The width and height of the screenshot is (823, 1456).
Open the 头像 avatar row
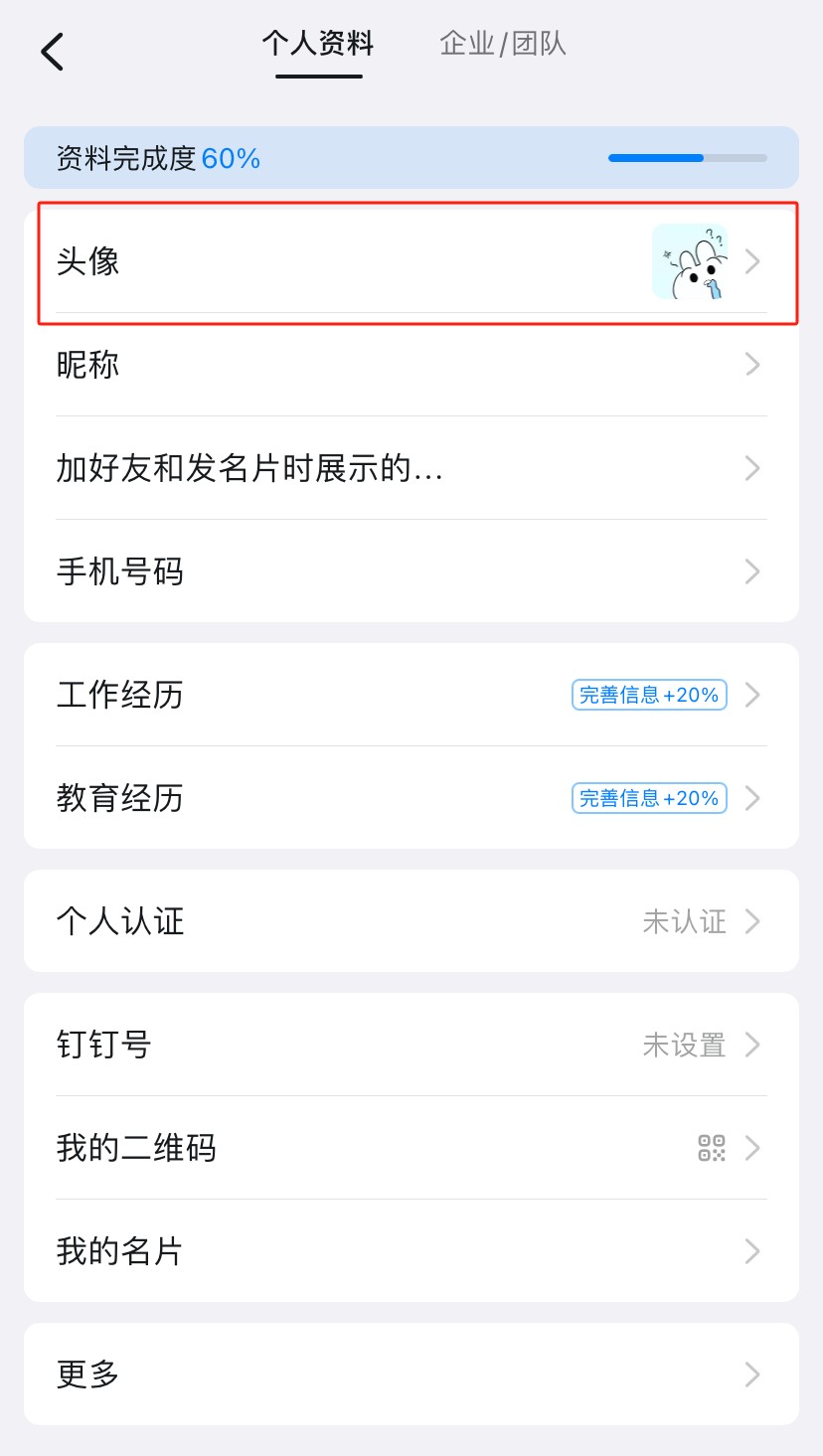(x=411, y=261)
